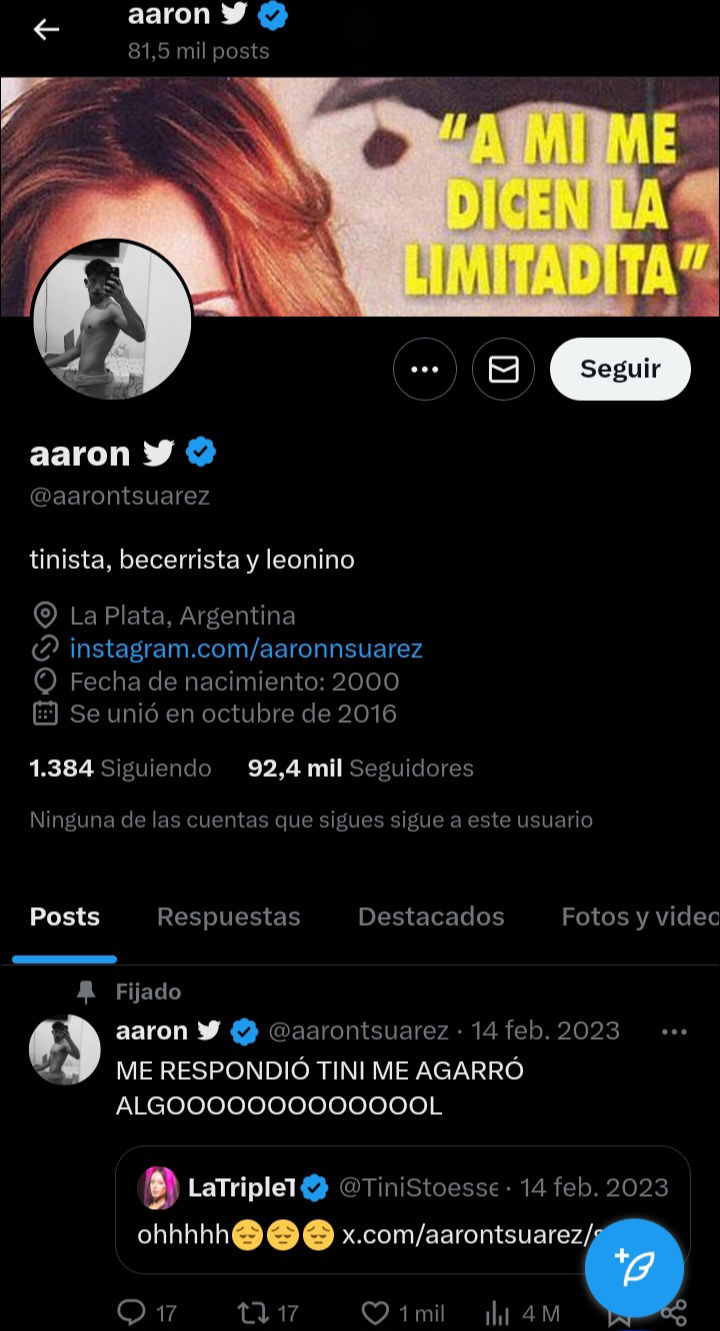Reply to the pinned post
Image resolution: width=720 pixels, height=1331 pixels.
tap(146, 1313)
